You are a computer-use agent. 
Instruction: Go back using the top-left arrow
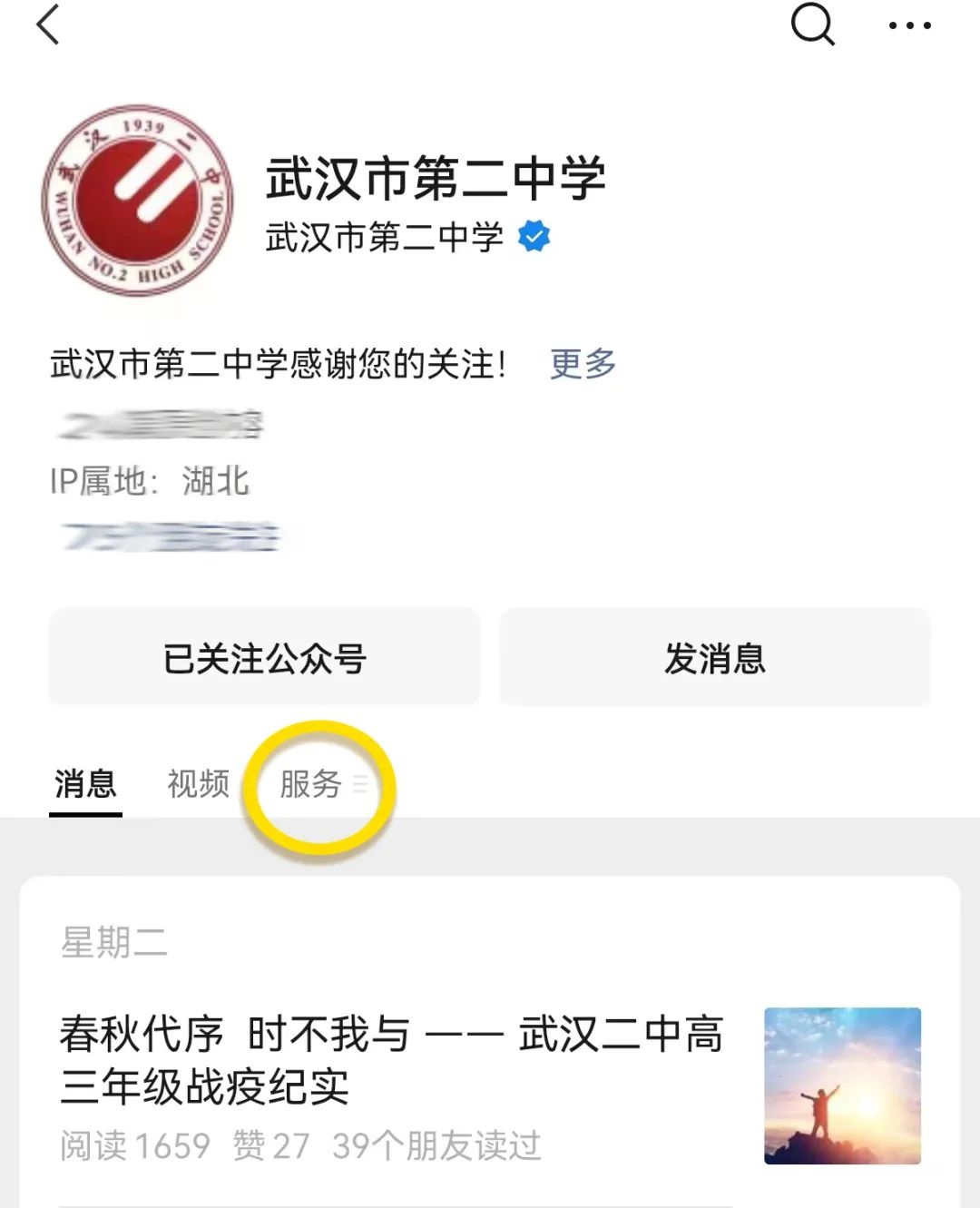pos(49,25)
